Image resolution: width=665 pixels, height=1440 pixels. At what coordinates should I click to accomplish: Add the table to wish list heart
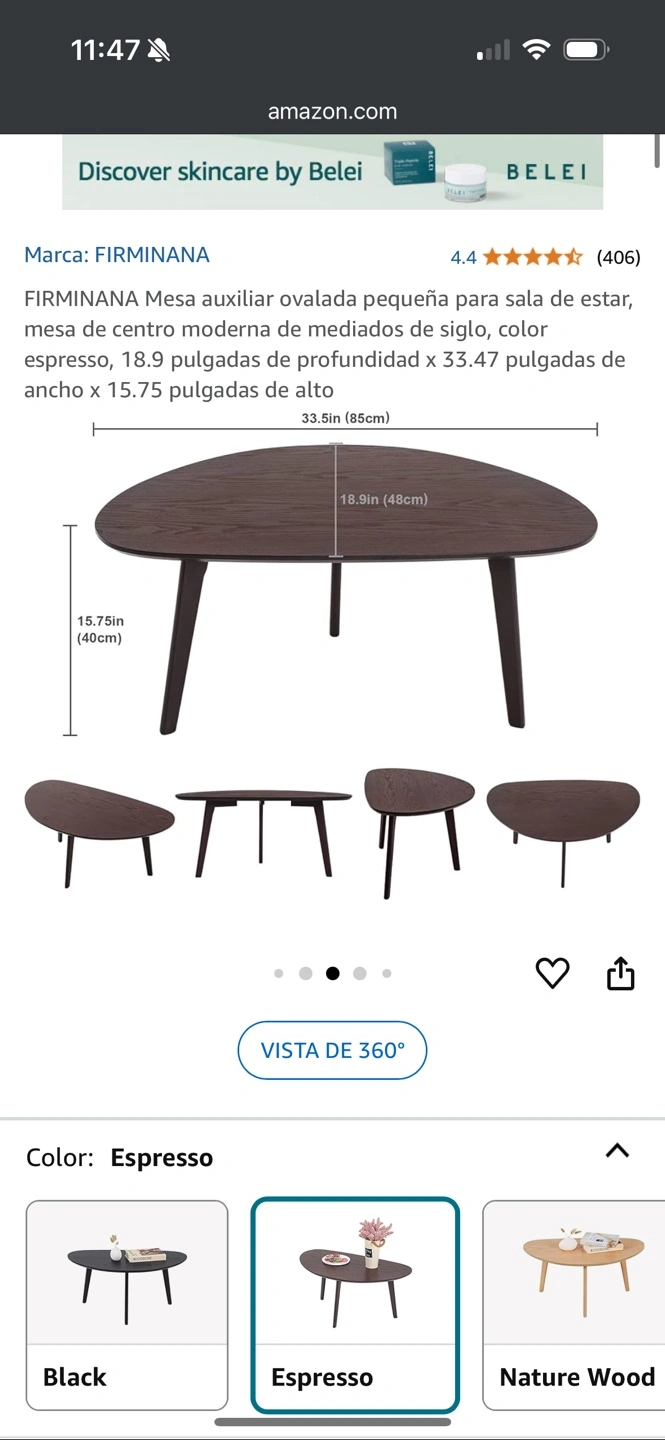click(552, 973)
